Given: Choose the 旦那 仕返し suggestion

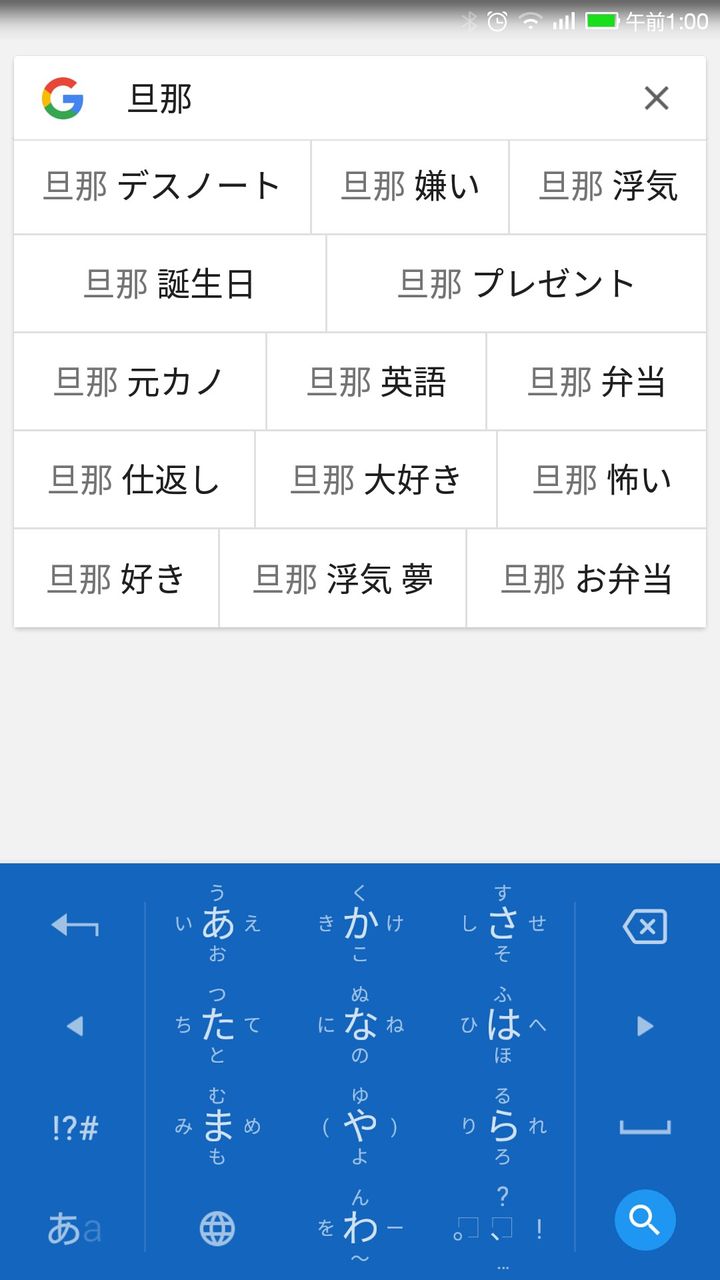Looking at the screenshot, I should (134, 480).
